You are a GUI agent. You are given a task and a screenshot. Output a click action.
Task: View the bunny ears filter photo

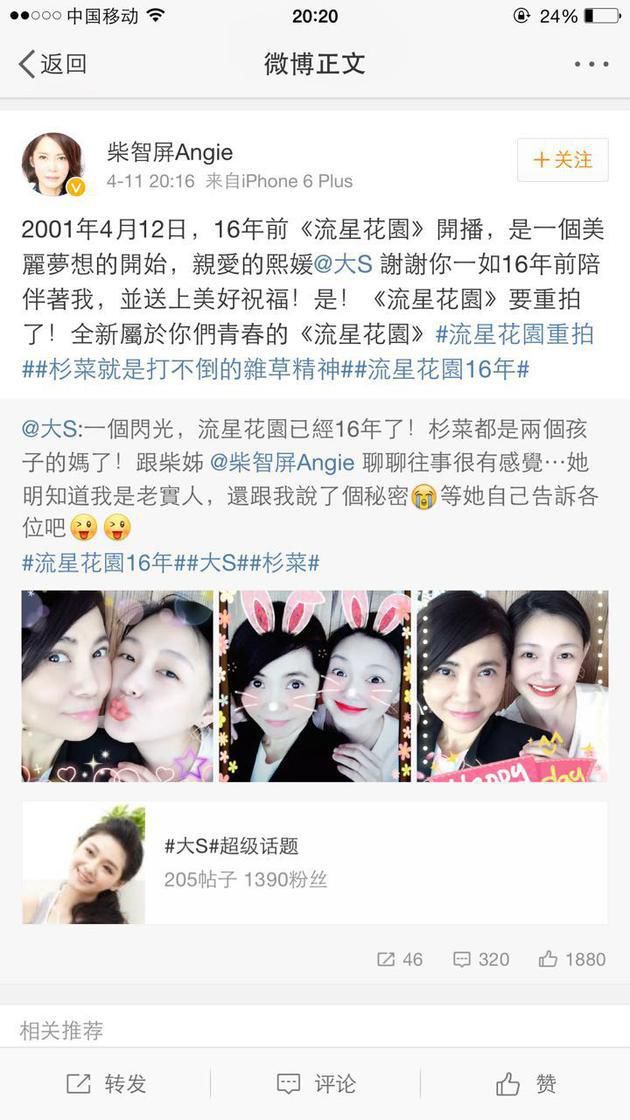pyautogui.click(x=315, y=686)
